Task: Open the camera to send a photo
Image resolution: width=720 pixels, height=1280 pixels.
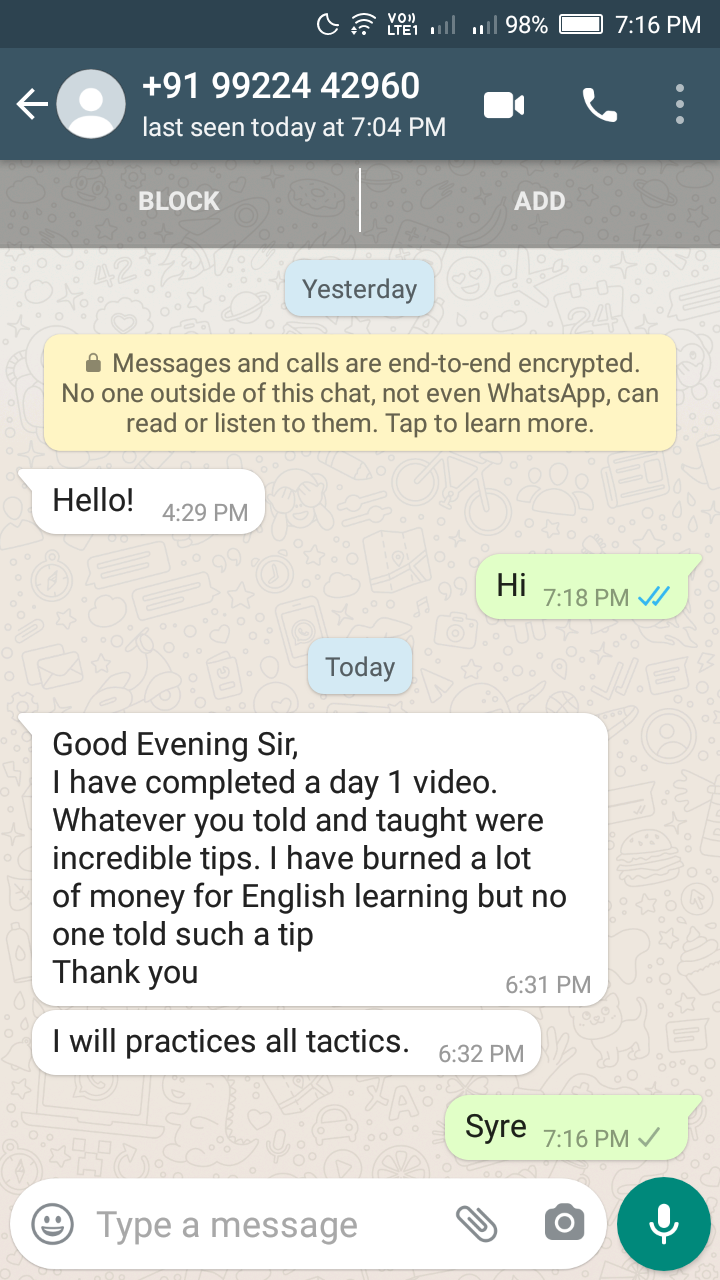Action: (564, 1222)
